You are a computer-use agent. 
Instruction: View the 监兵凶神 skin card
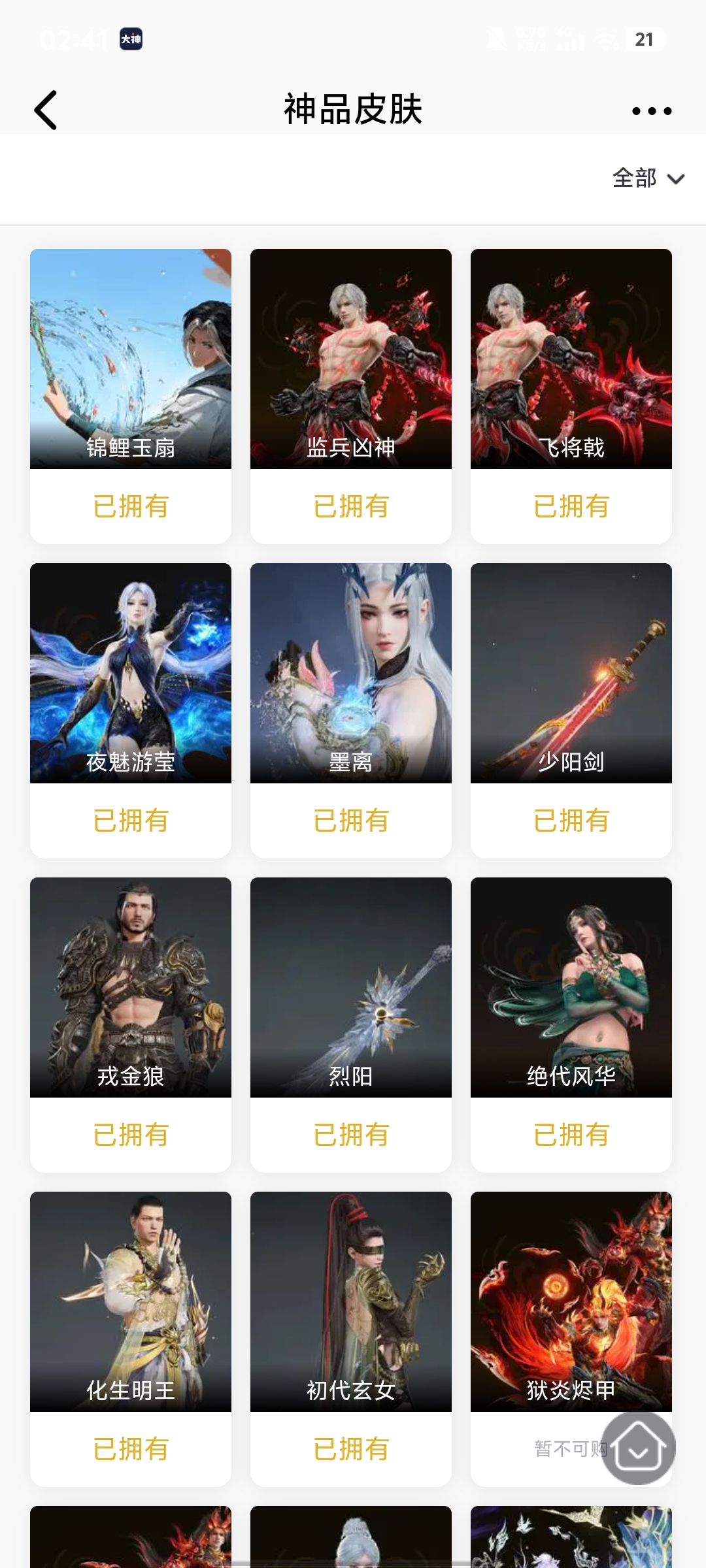pyautogui.click(x=351, y=359)
